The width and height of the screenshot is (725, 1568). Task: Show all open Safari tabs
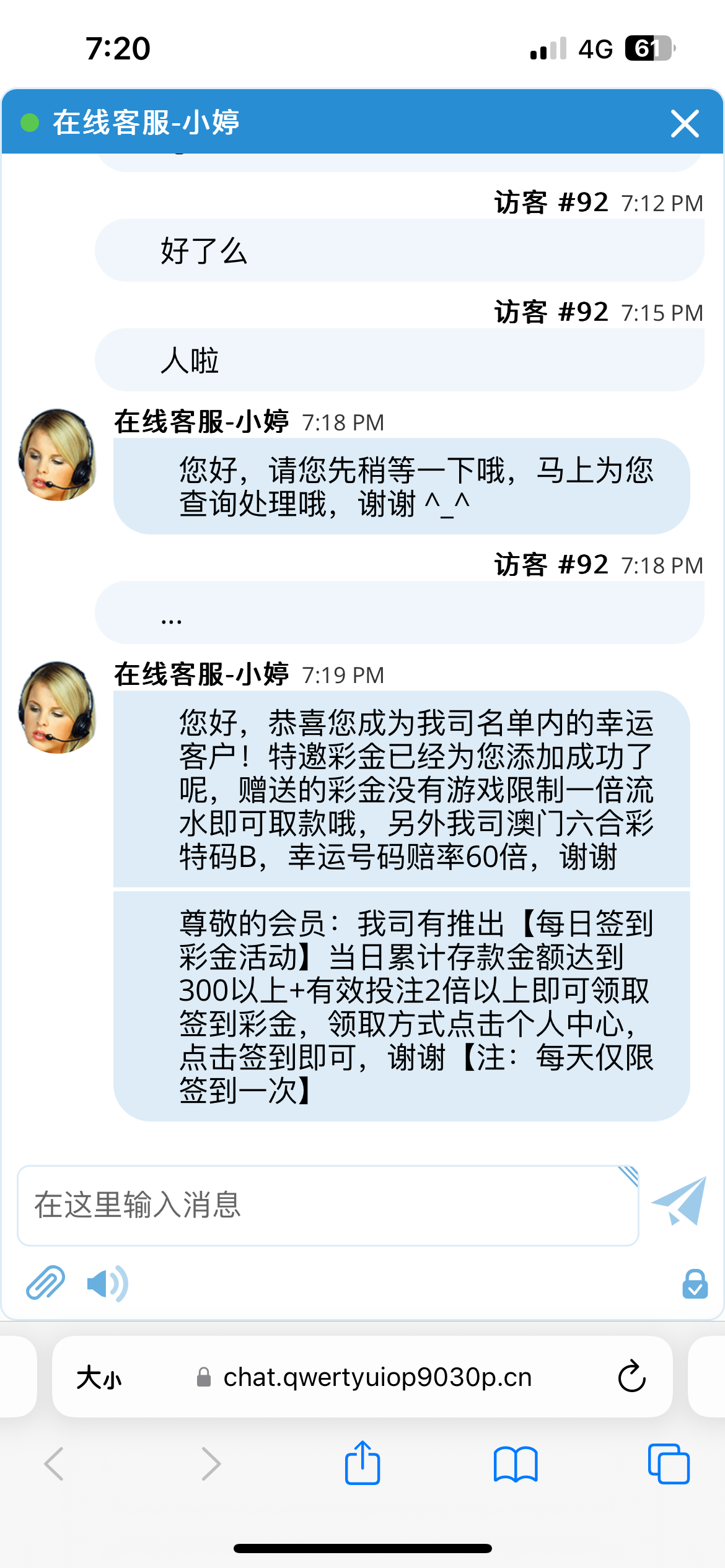pyautogui.click(x=668, y=1464)
